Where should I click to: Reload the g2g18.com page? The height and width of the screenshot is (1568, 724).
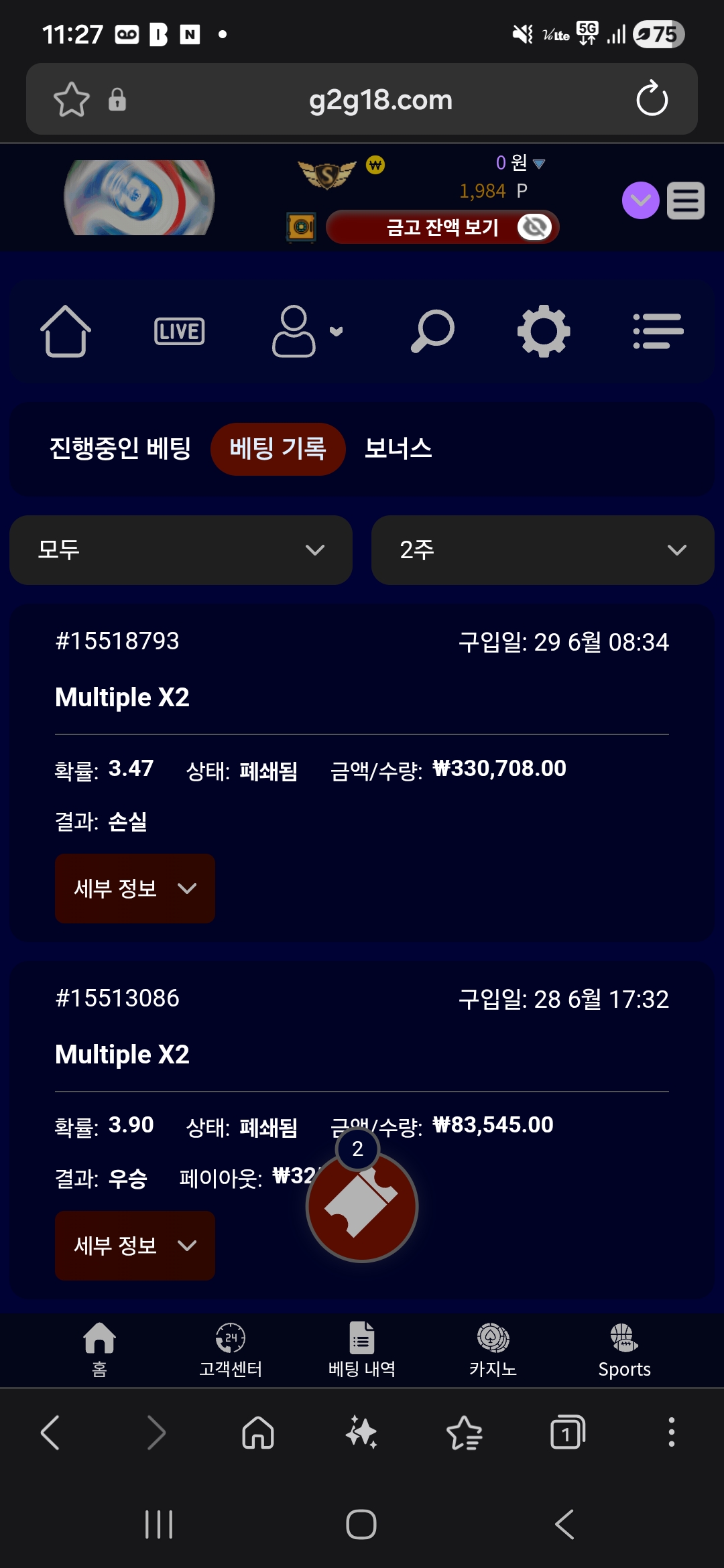pyautogui.click(x=652, y=99)
